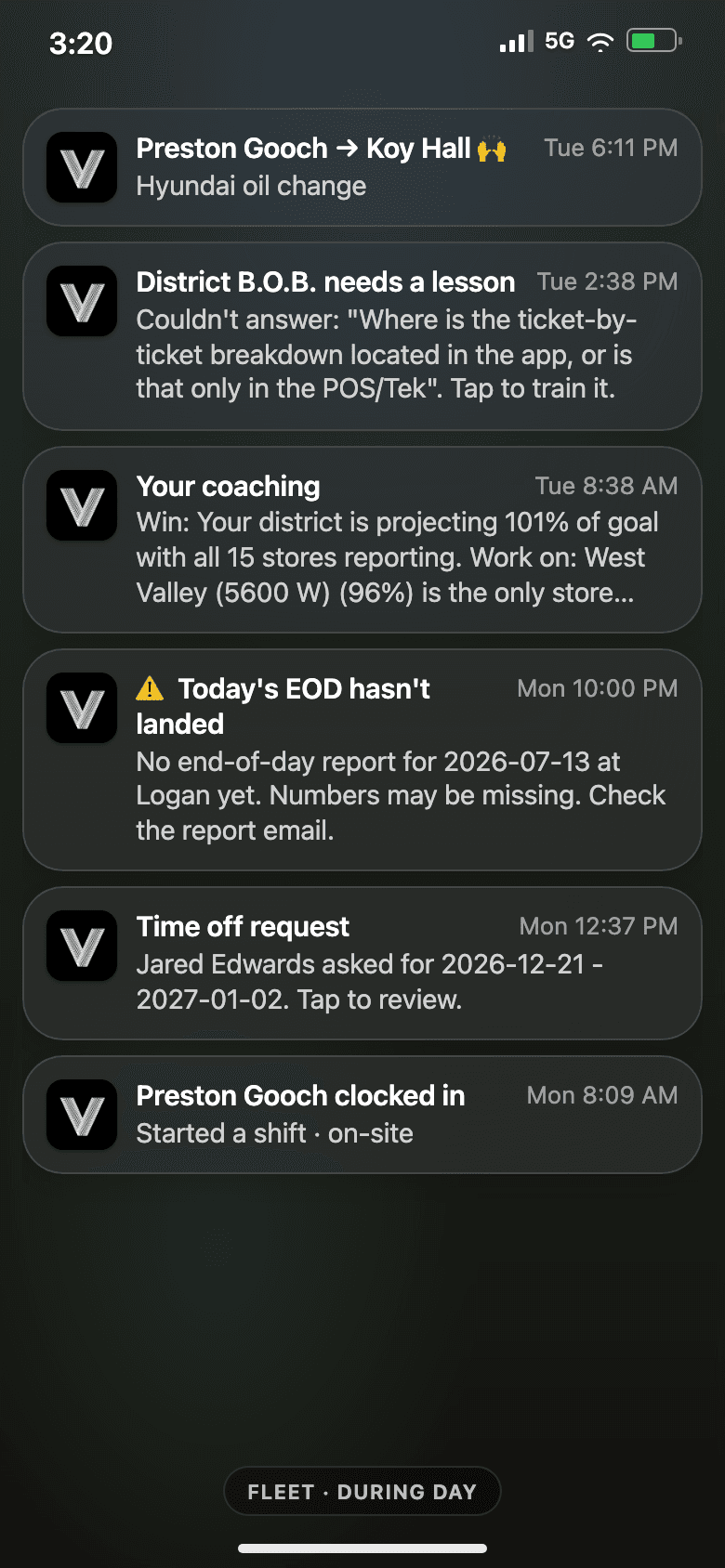
Task: Open the Today's EOD hasn't landed alert
Action: pos(362,760)
